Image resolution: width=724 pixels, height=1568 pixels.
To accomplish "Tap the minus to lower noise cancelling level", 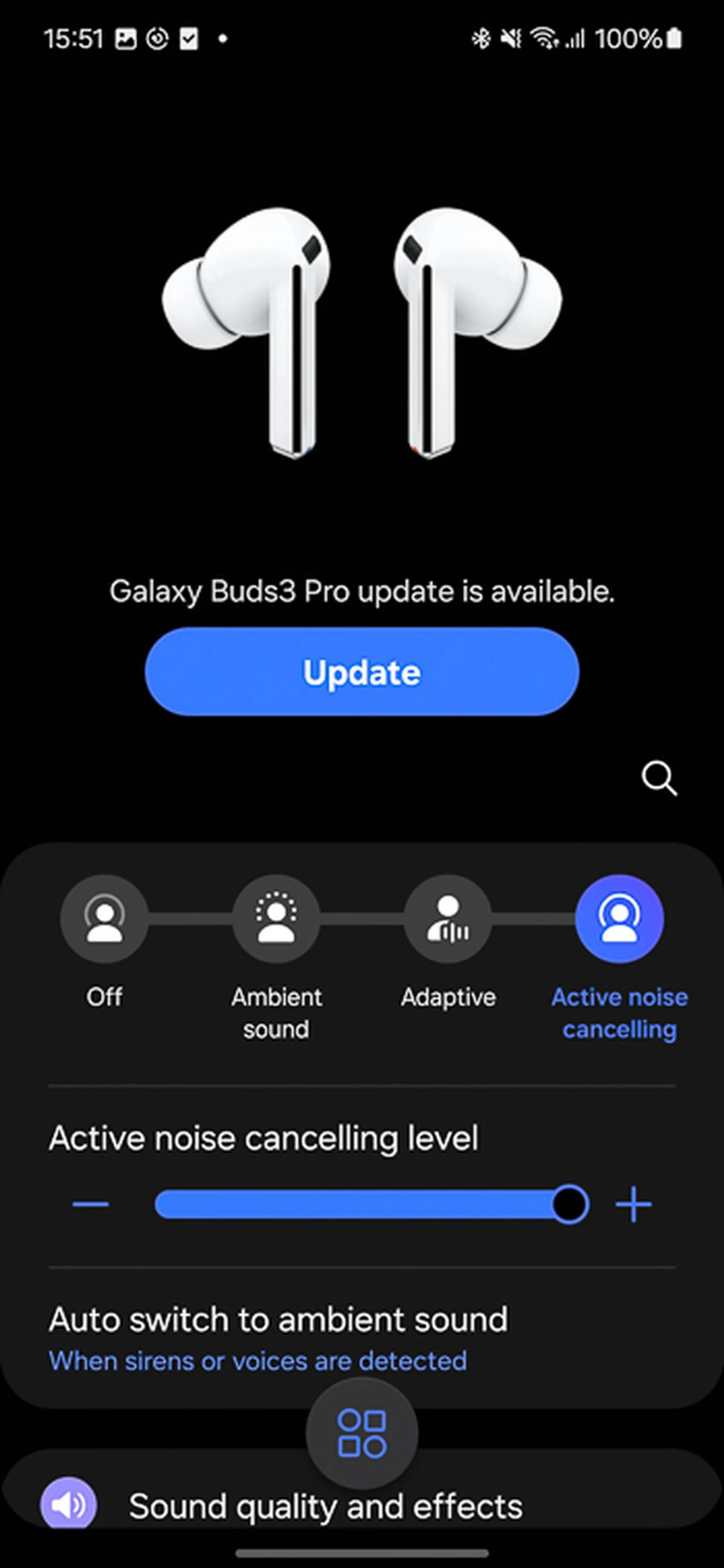I will pyautogui.click(x=90, y=1203).
